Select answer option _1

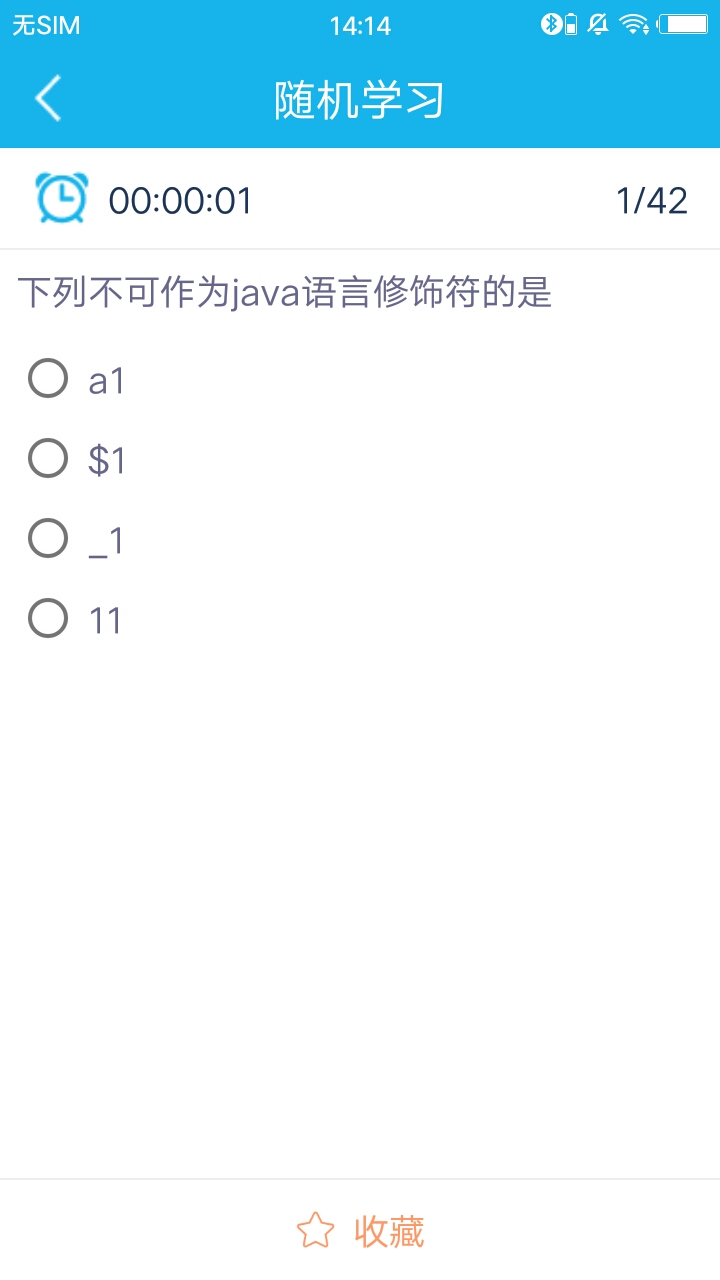point(47,539)
